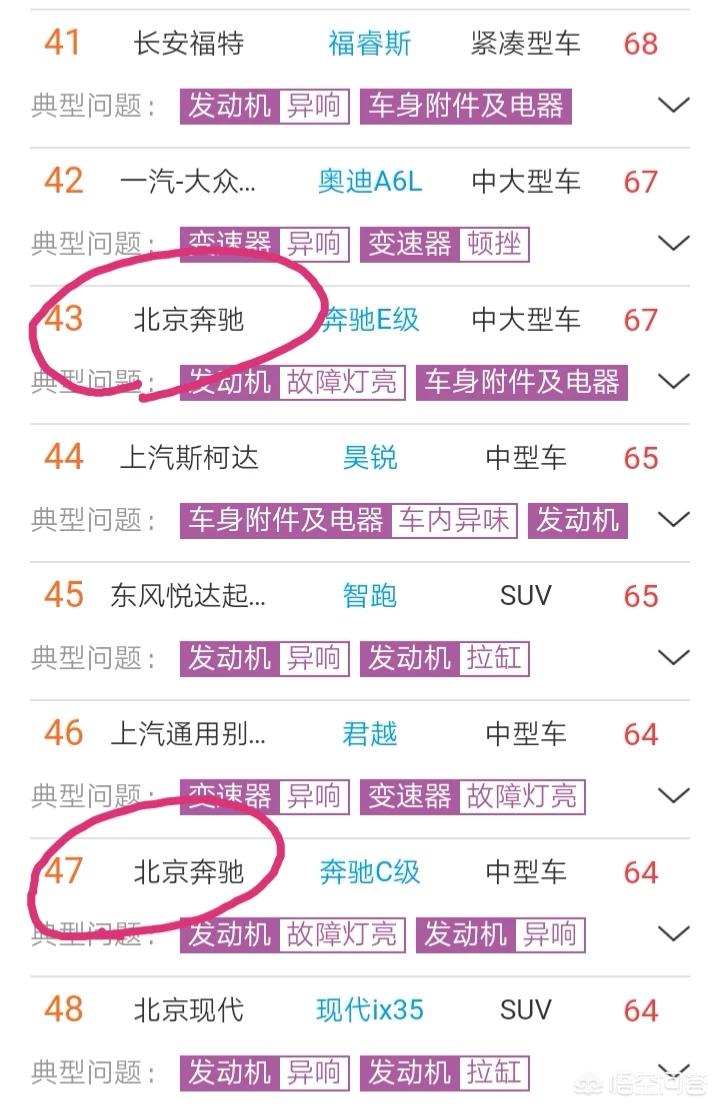
Task: Expand typical problems for 昊锐
Action: (675, 519)
